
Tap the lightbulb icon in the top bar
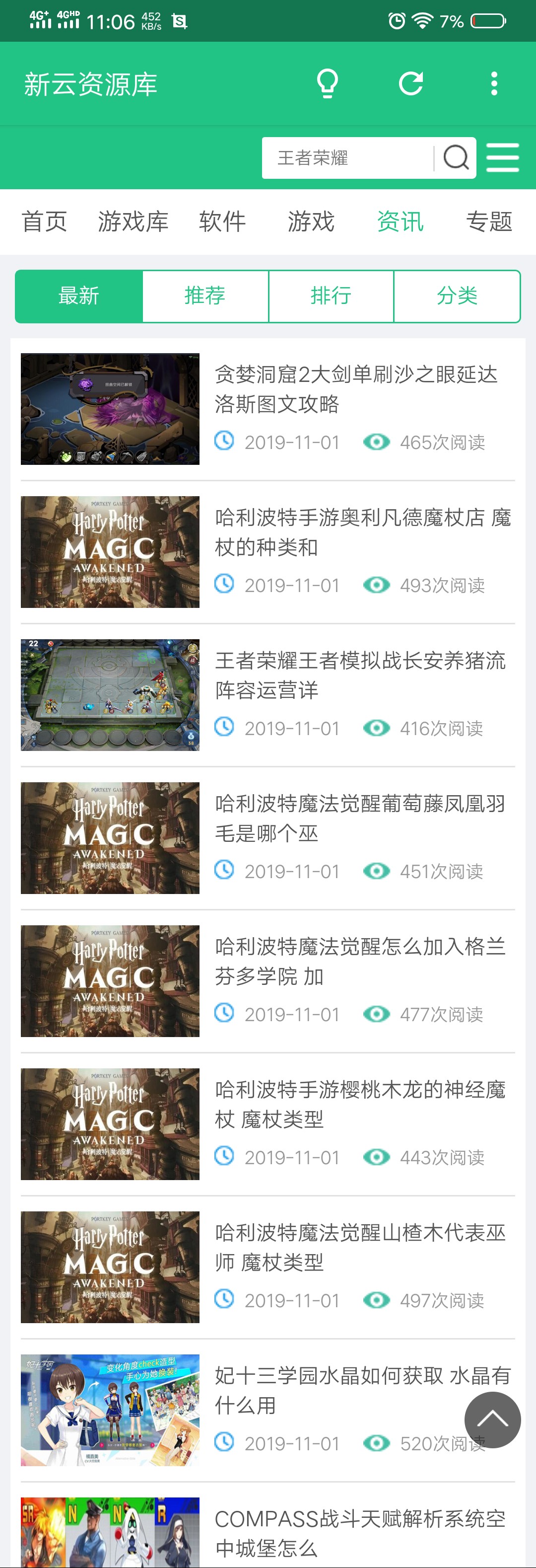pos(327,84)
